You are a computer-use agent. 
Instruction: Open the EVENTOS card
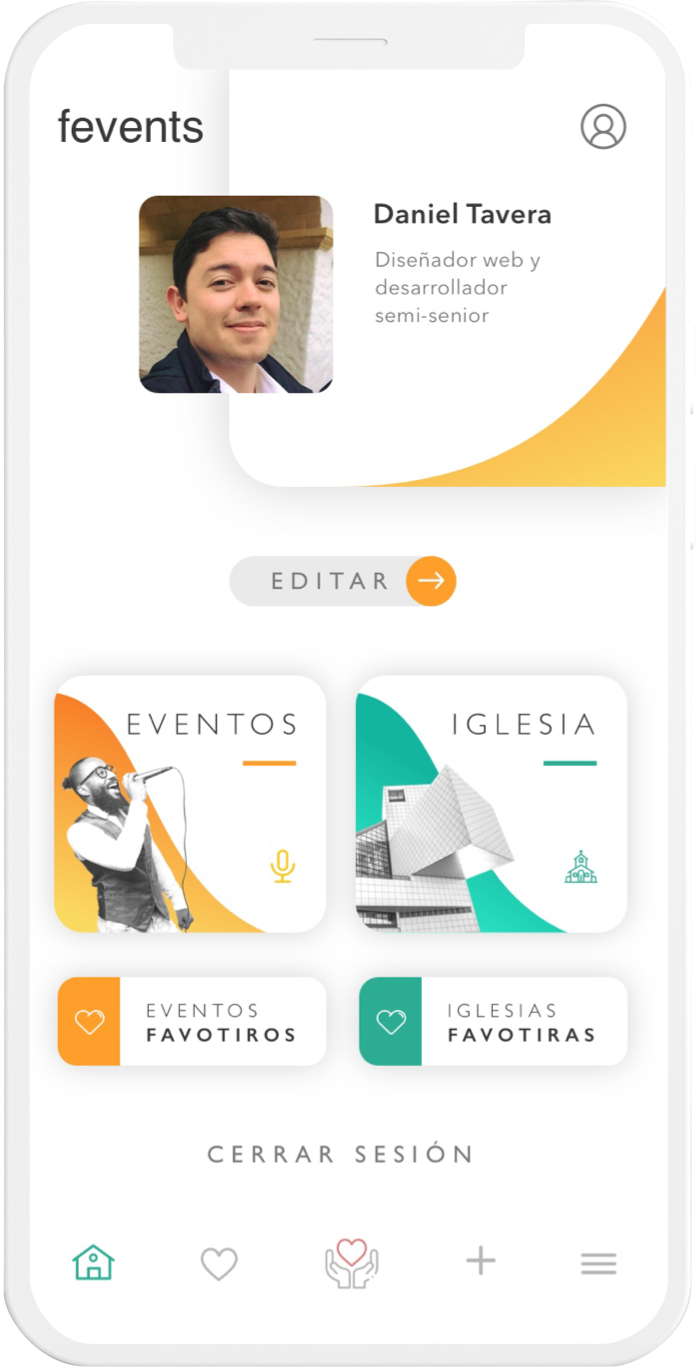pyautogui.click(x=190, y=804)
